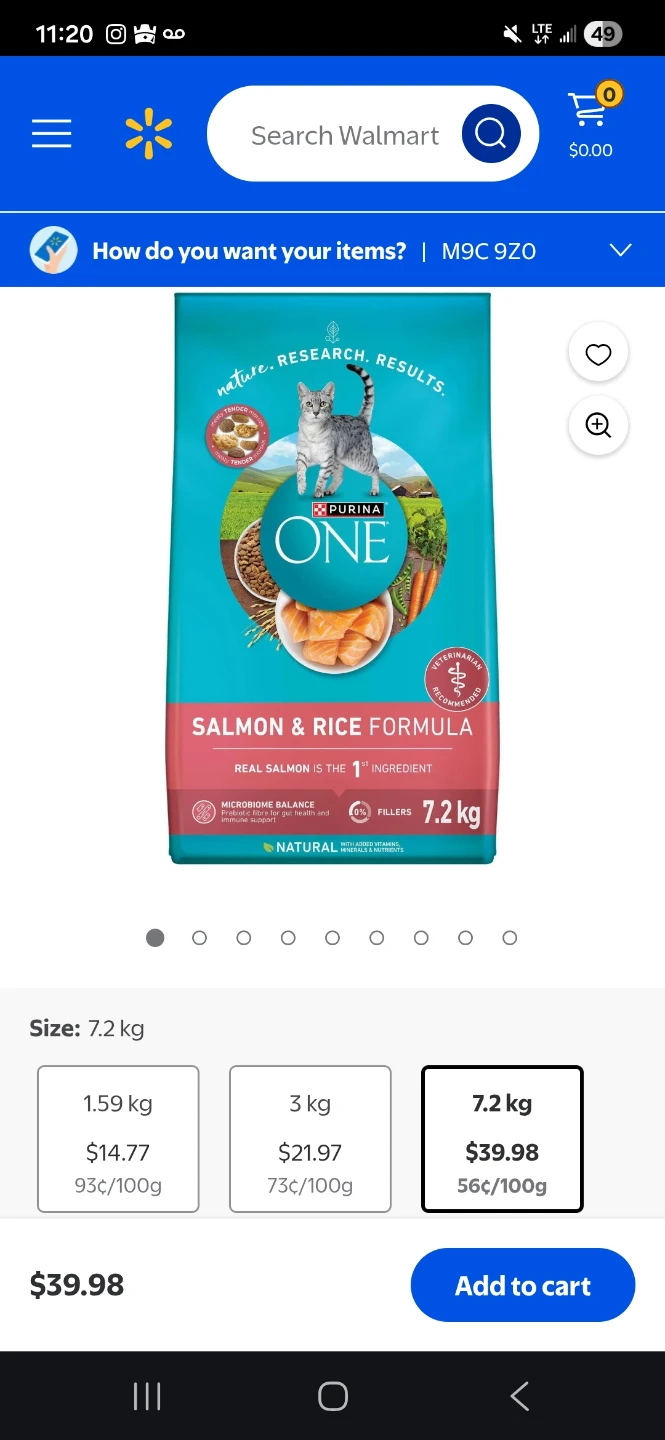Add to cart
665x1440 pixels.
(x=523, y=1285)
